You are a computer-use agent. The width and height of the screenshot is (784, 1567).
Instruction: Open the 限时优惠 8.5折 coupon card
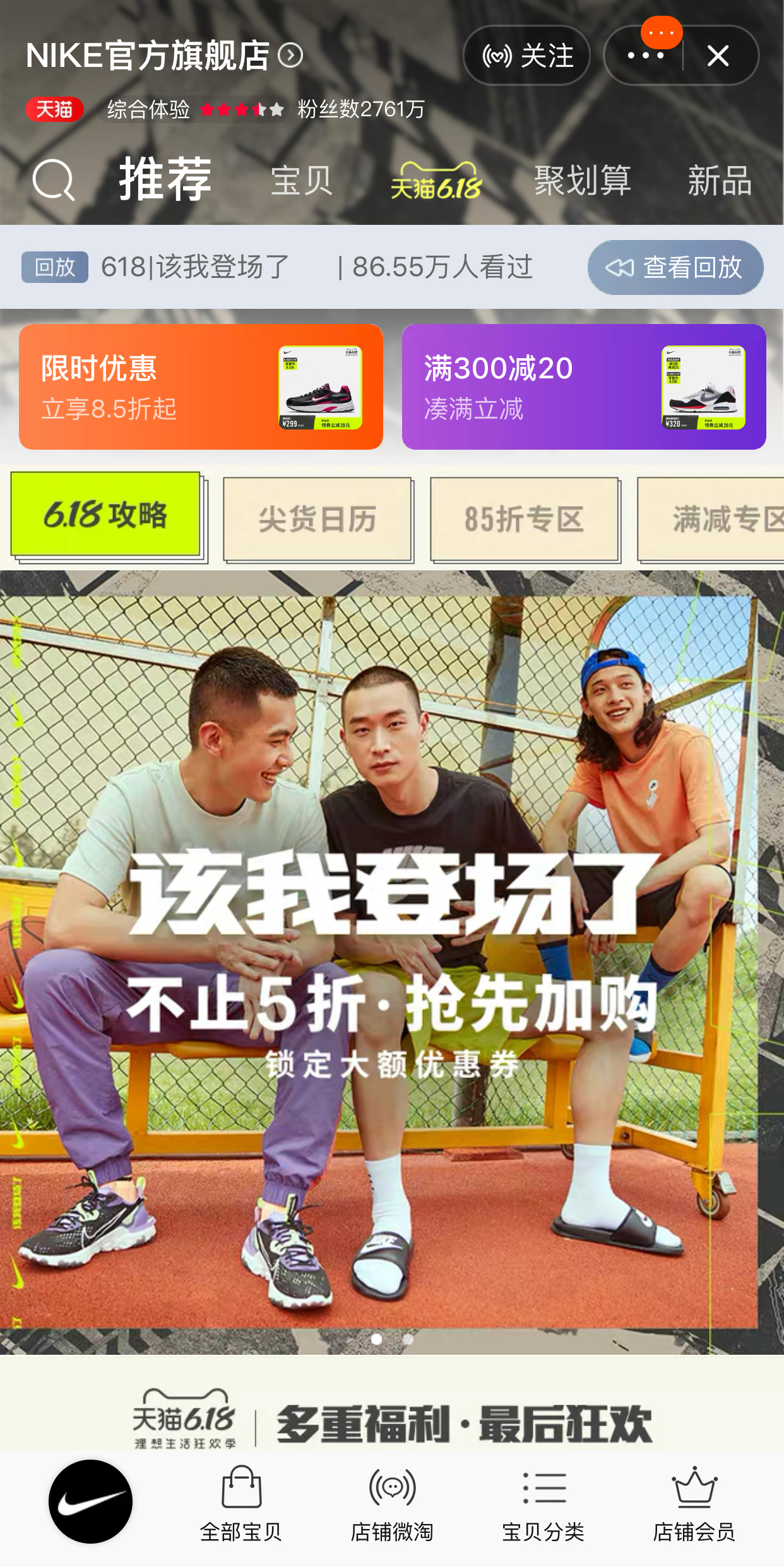point(201,387)
